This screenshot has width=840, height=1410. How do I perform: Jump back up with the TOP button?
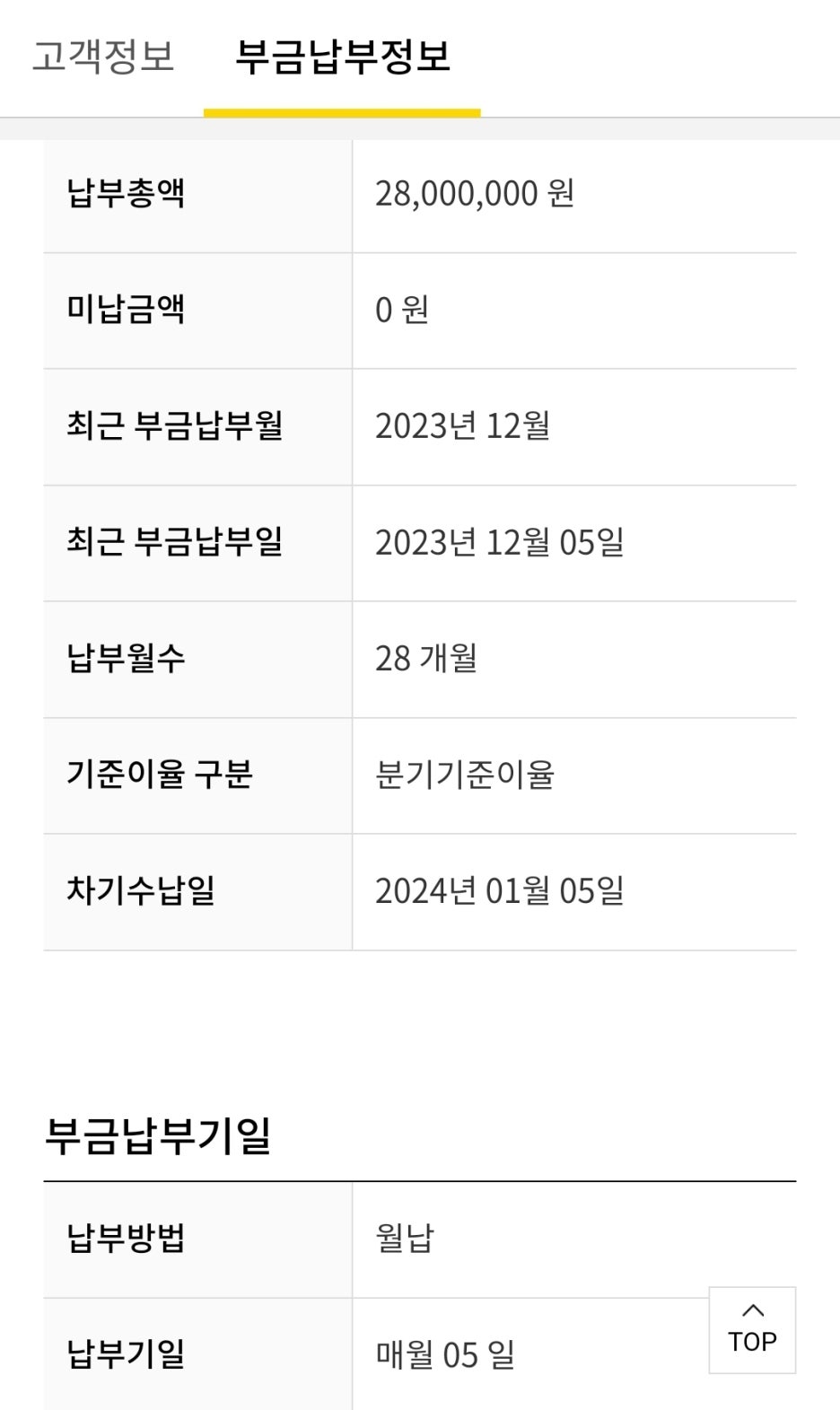(x=752, y=1330)
